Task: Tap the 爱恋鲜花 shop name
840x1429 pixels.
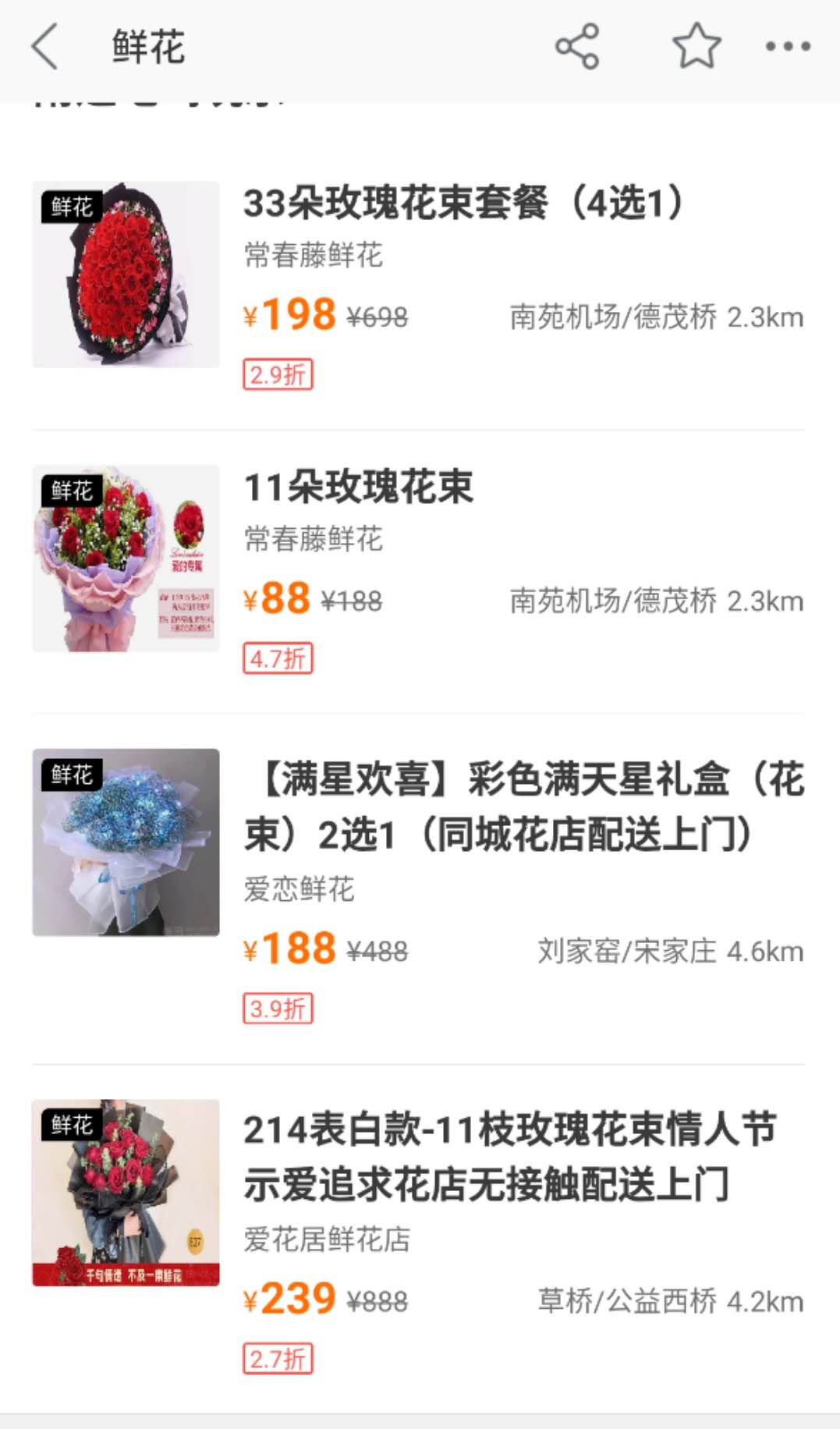Action: tap(299, 889)
